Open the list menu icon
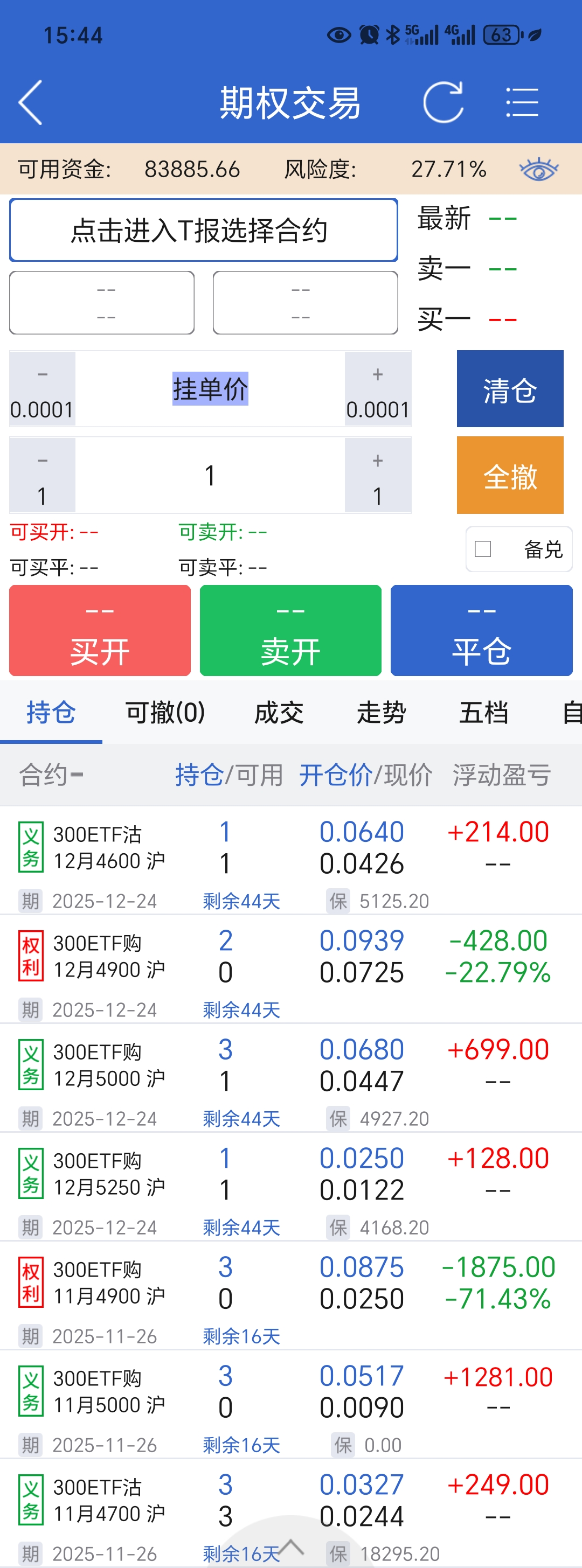 522,102
